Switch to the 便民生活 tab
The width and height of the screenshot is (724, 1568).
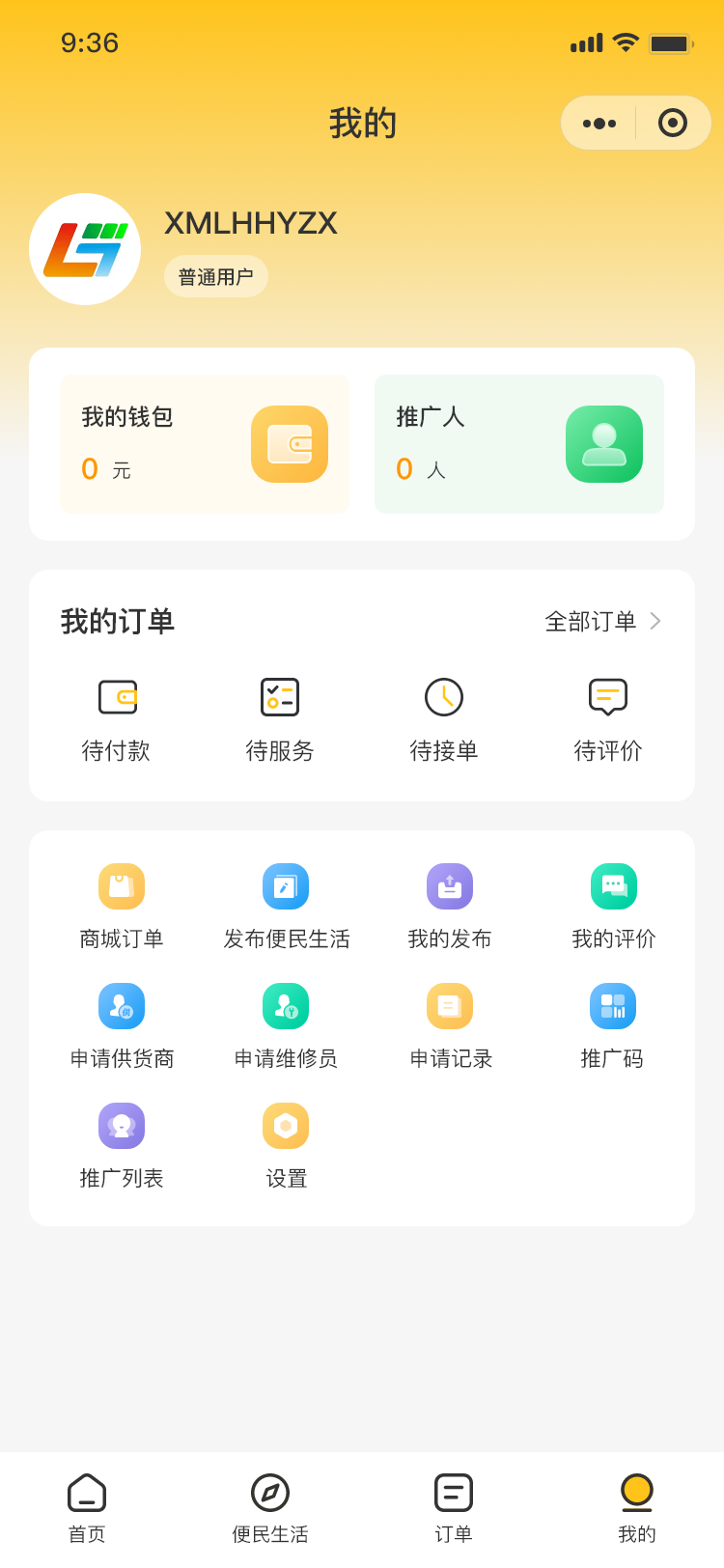point(268,1503)
